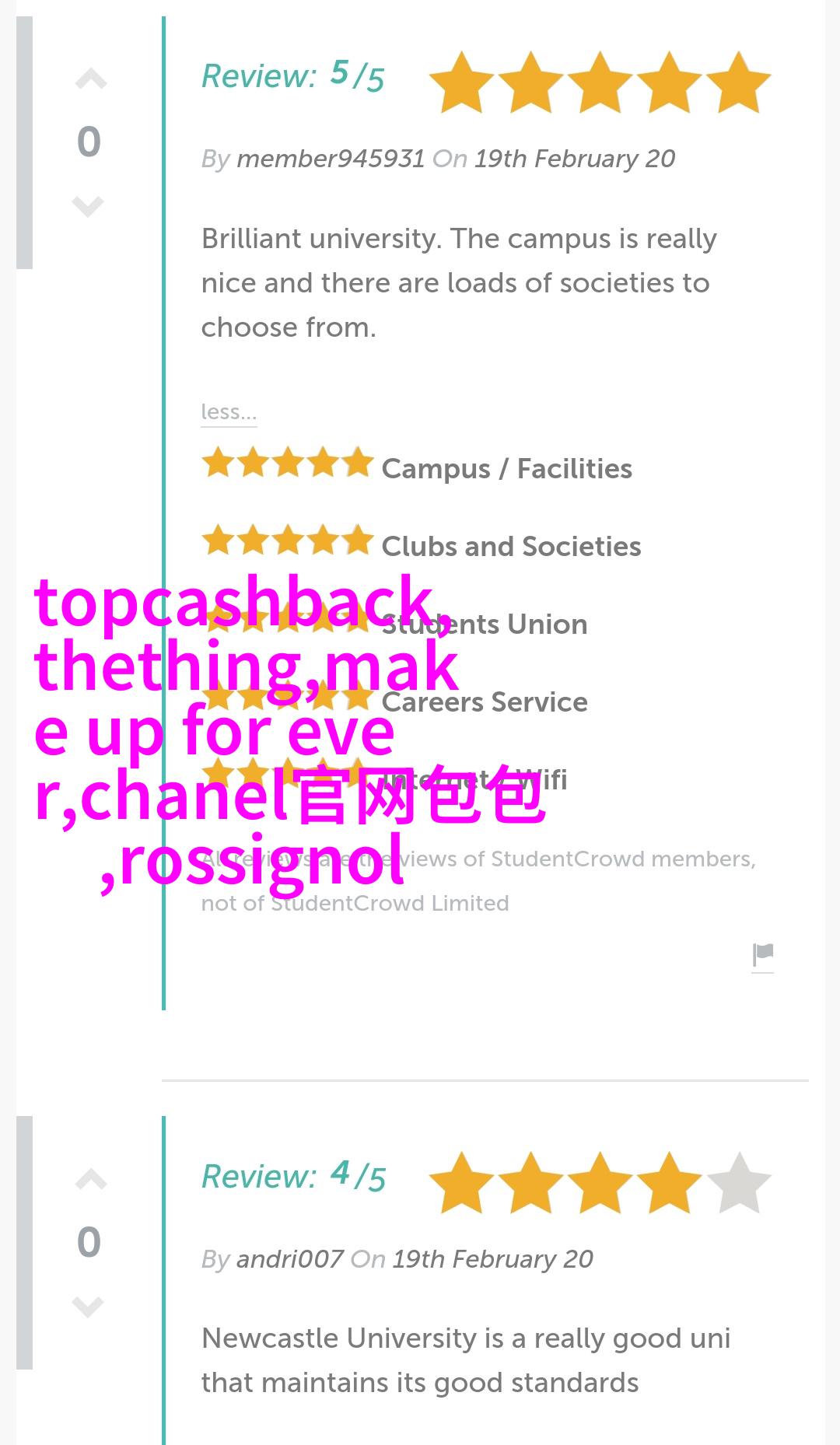Collapse review with the less… link
The height and width of the screenshot is (1445, 840).
pos(229,411)
